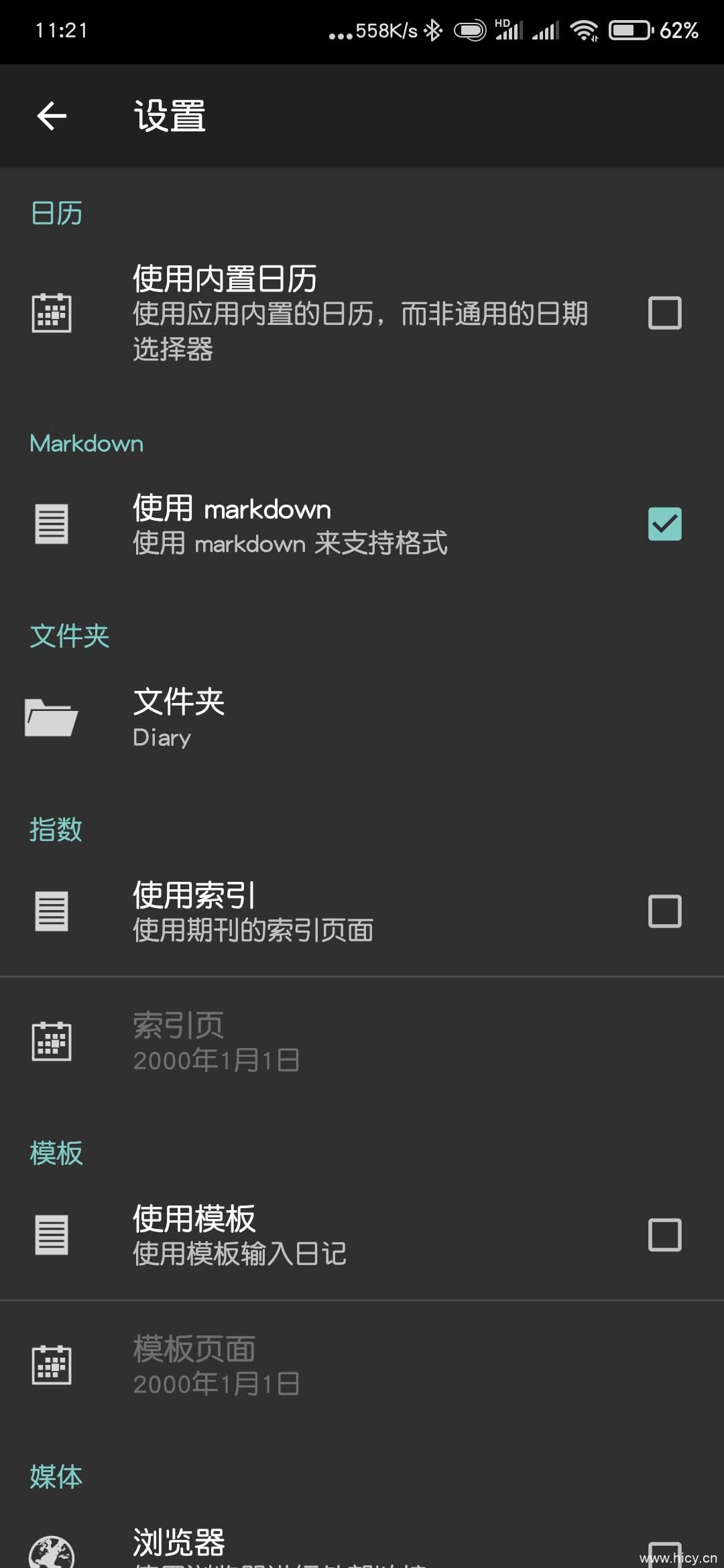Click the 设置 title text

click(x=168, y=115)
